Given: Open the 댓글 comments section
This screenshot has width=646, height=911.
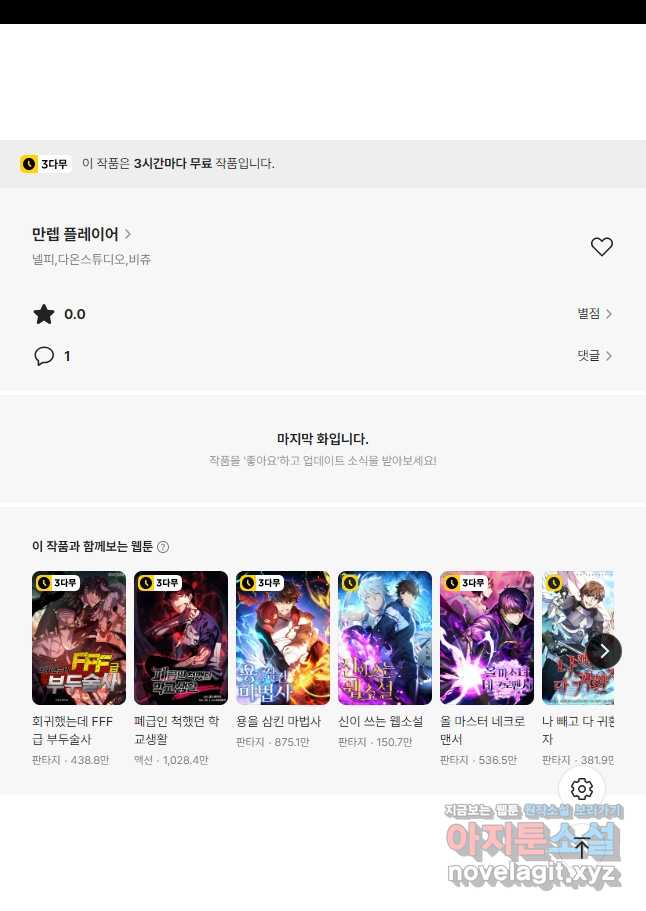Looking at the screenshot, I should tap(594, 356).
